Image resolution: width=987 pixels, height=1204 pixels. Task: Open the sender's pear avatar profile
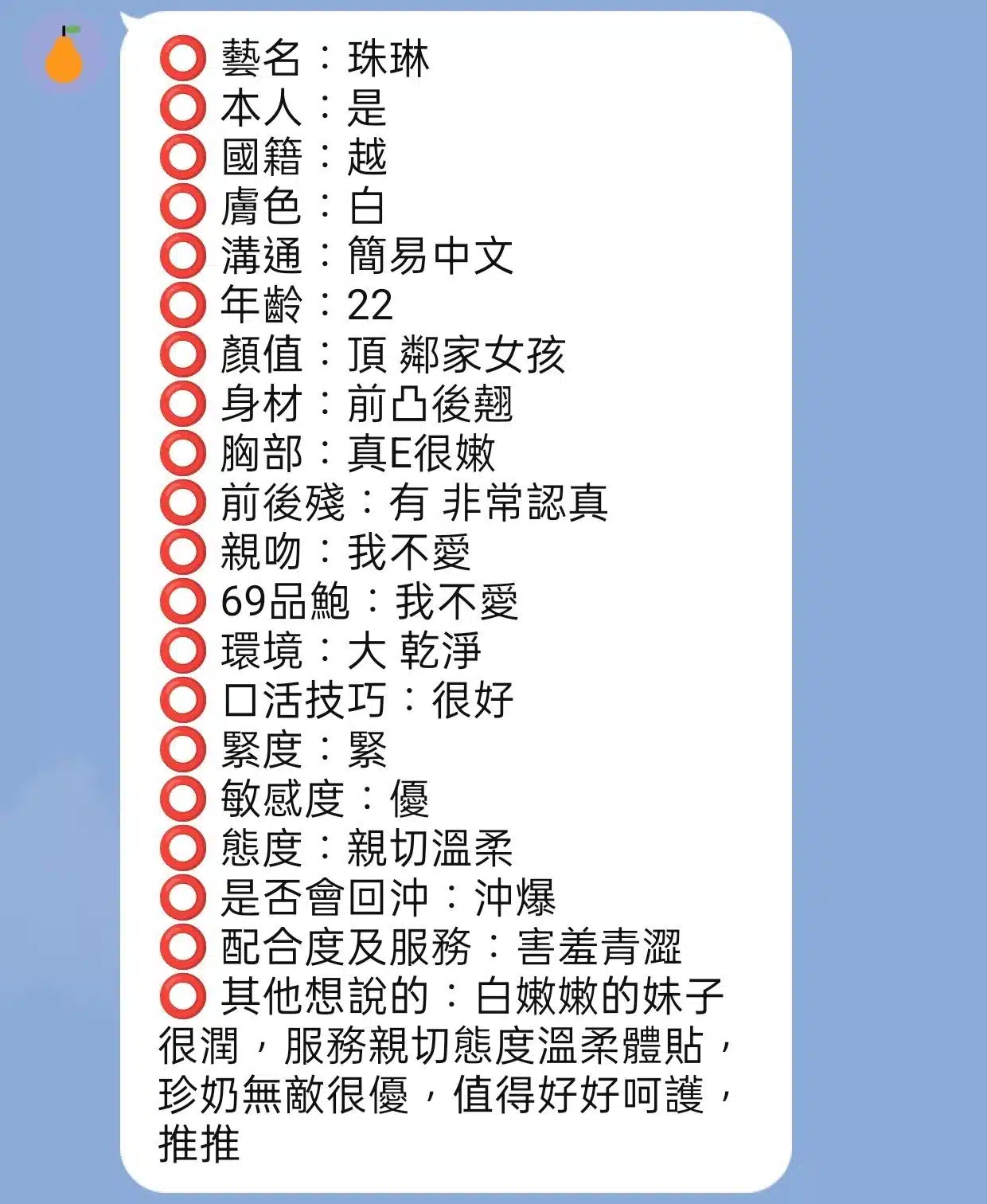[64, 54]
